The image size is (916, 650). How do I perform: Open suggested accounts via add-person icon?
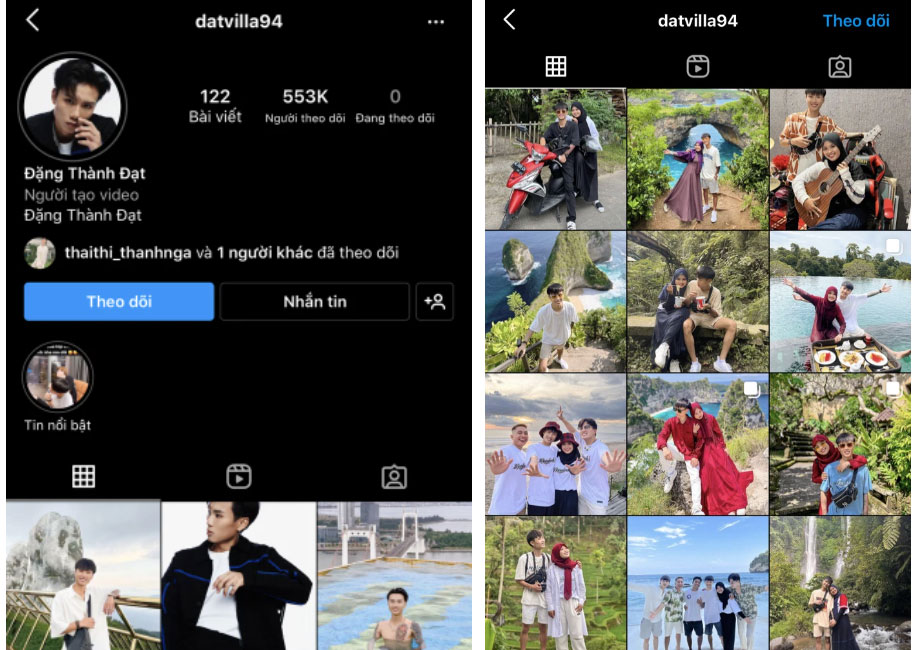pos(435,301)
